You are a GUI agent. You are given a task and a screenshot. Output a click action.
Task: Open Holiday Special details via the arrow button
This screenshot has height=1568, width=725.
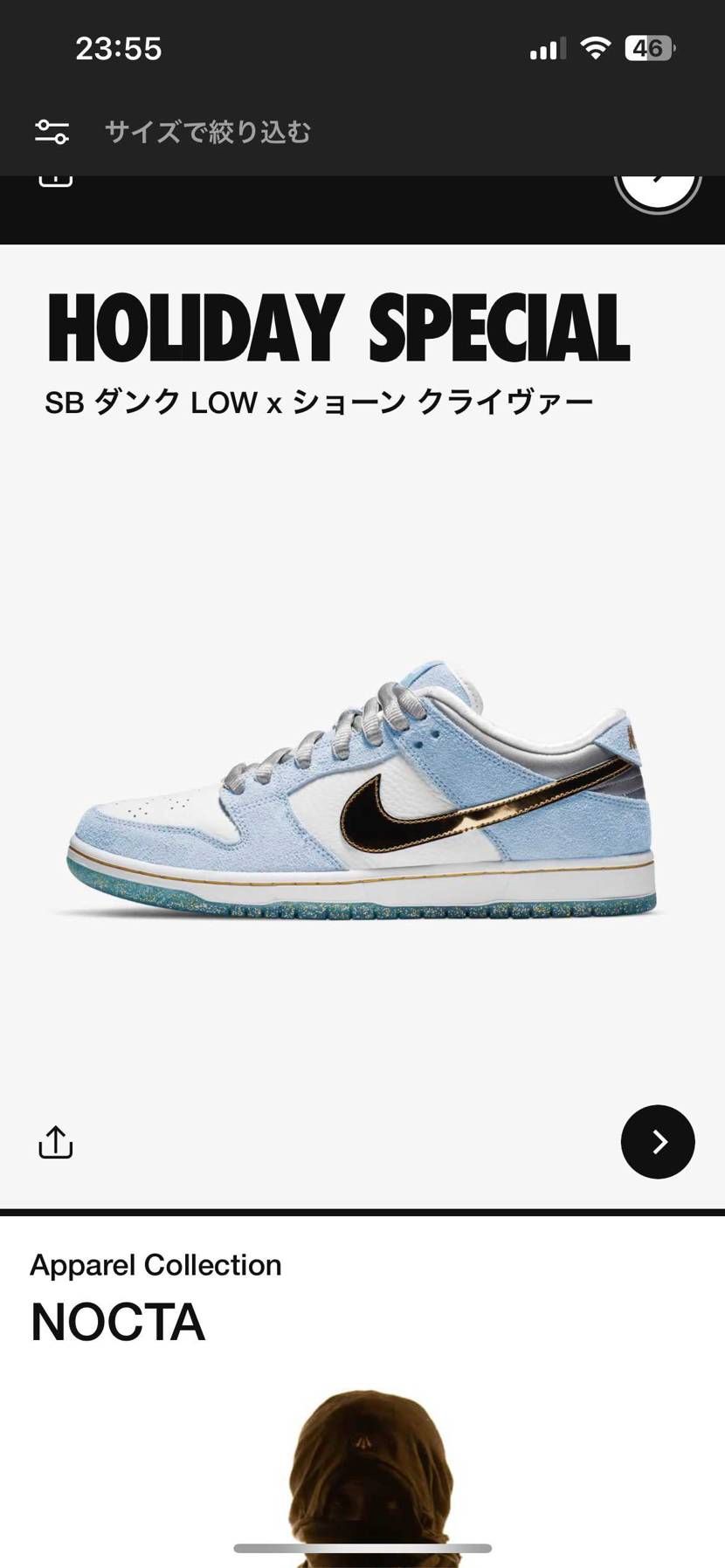click(657, 1142)
